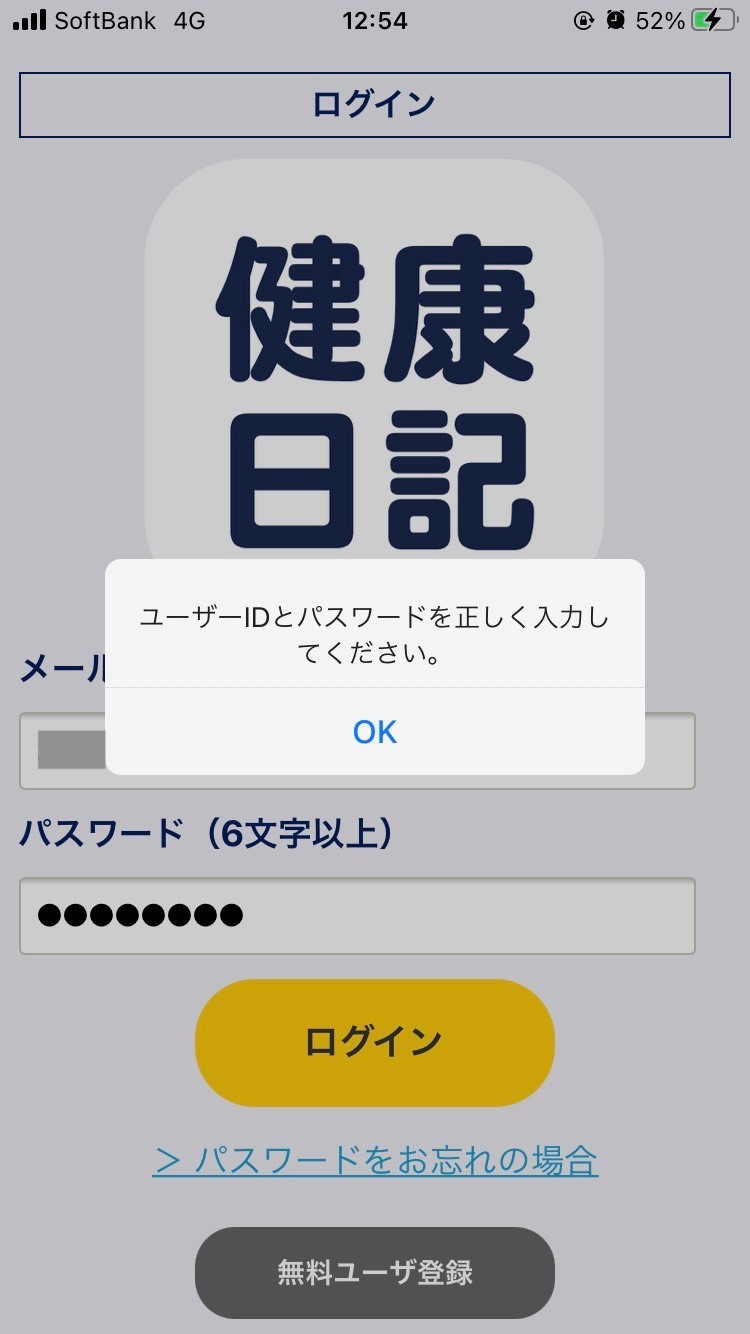Focus the password input field

(x=357, y=915)
